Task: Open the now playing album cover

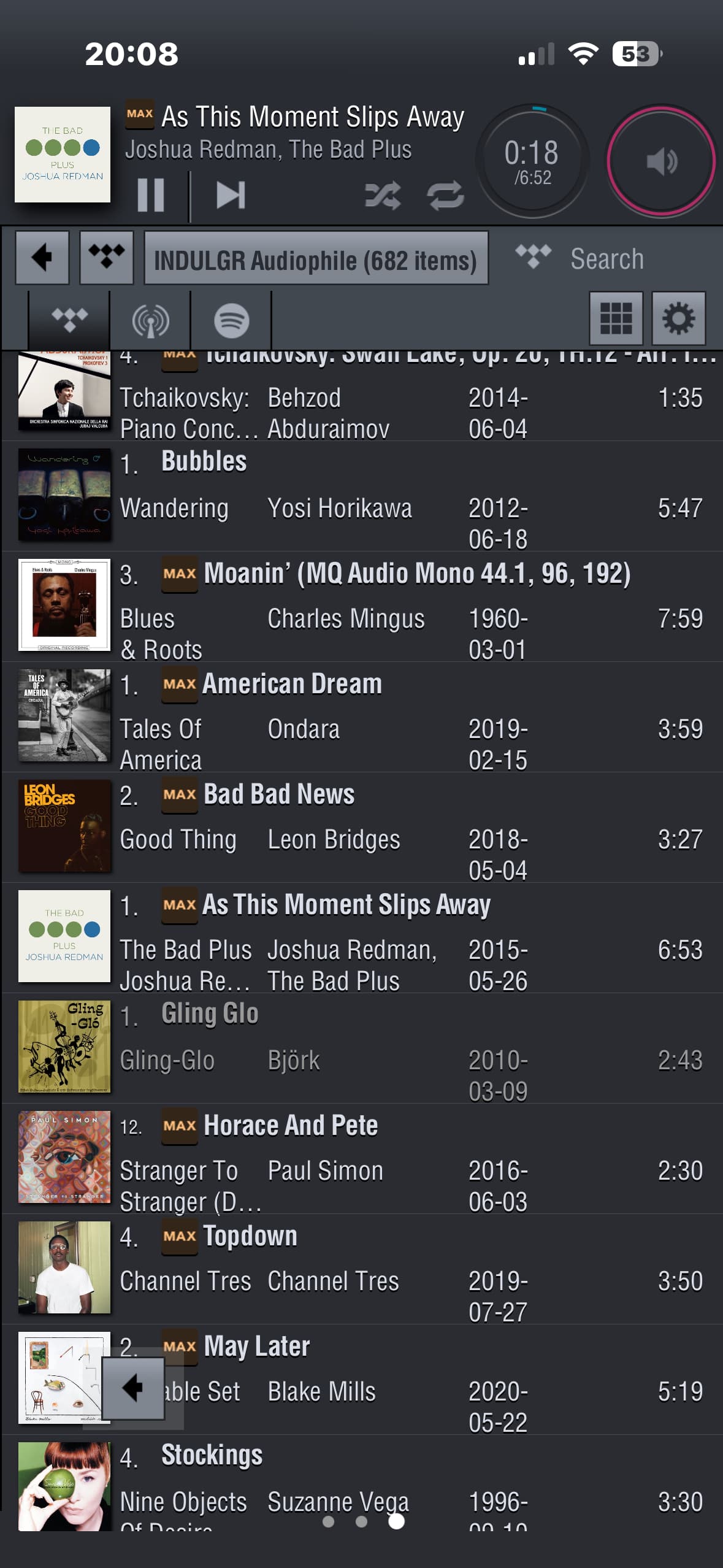Action: (x=63, y=155)
